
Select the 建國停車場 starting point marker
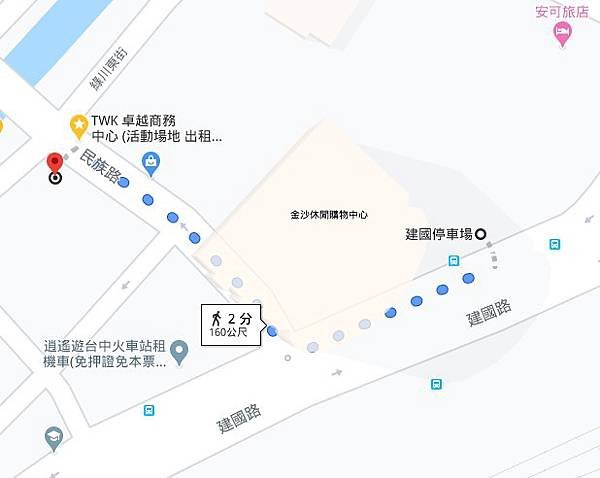(x=480, y=234)
